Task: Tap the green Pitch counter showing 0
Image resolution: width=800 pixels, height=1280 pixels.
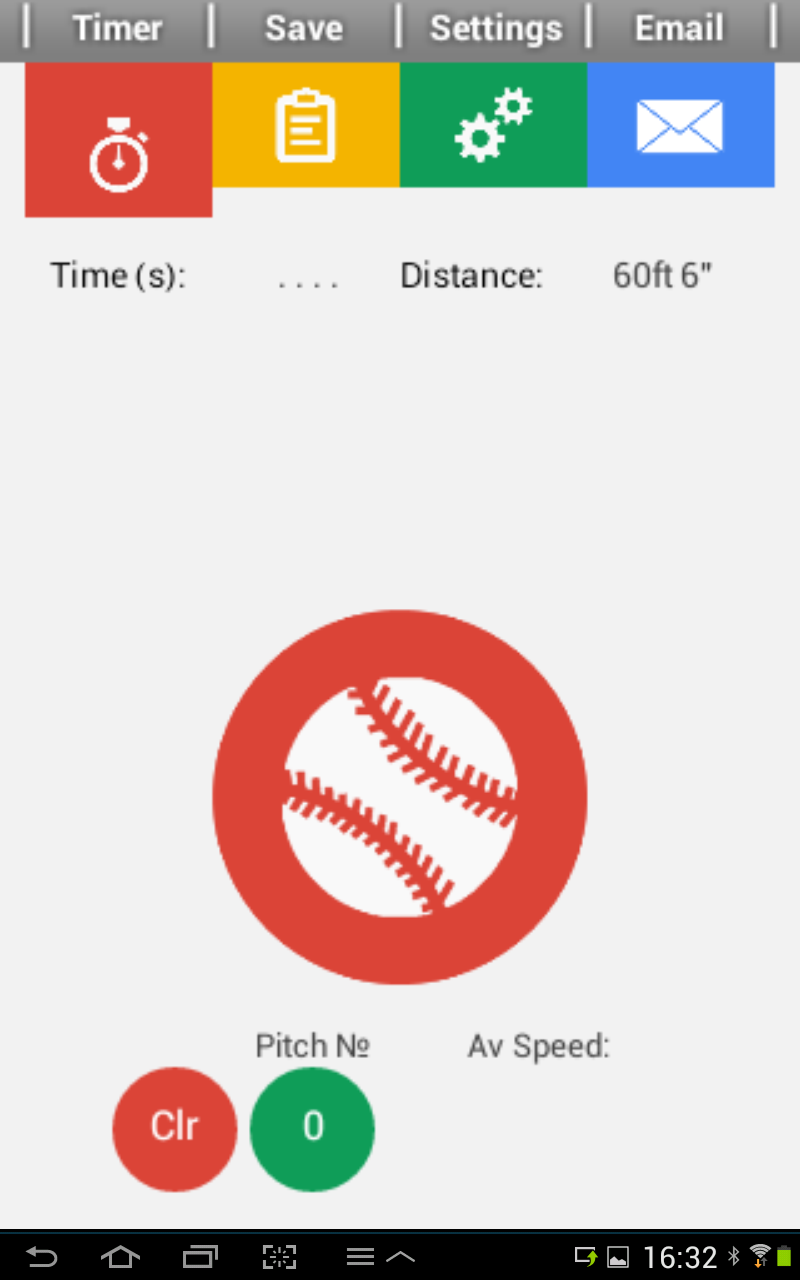Action: tap(312, 1127)
